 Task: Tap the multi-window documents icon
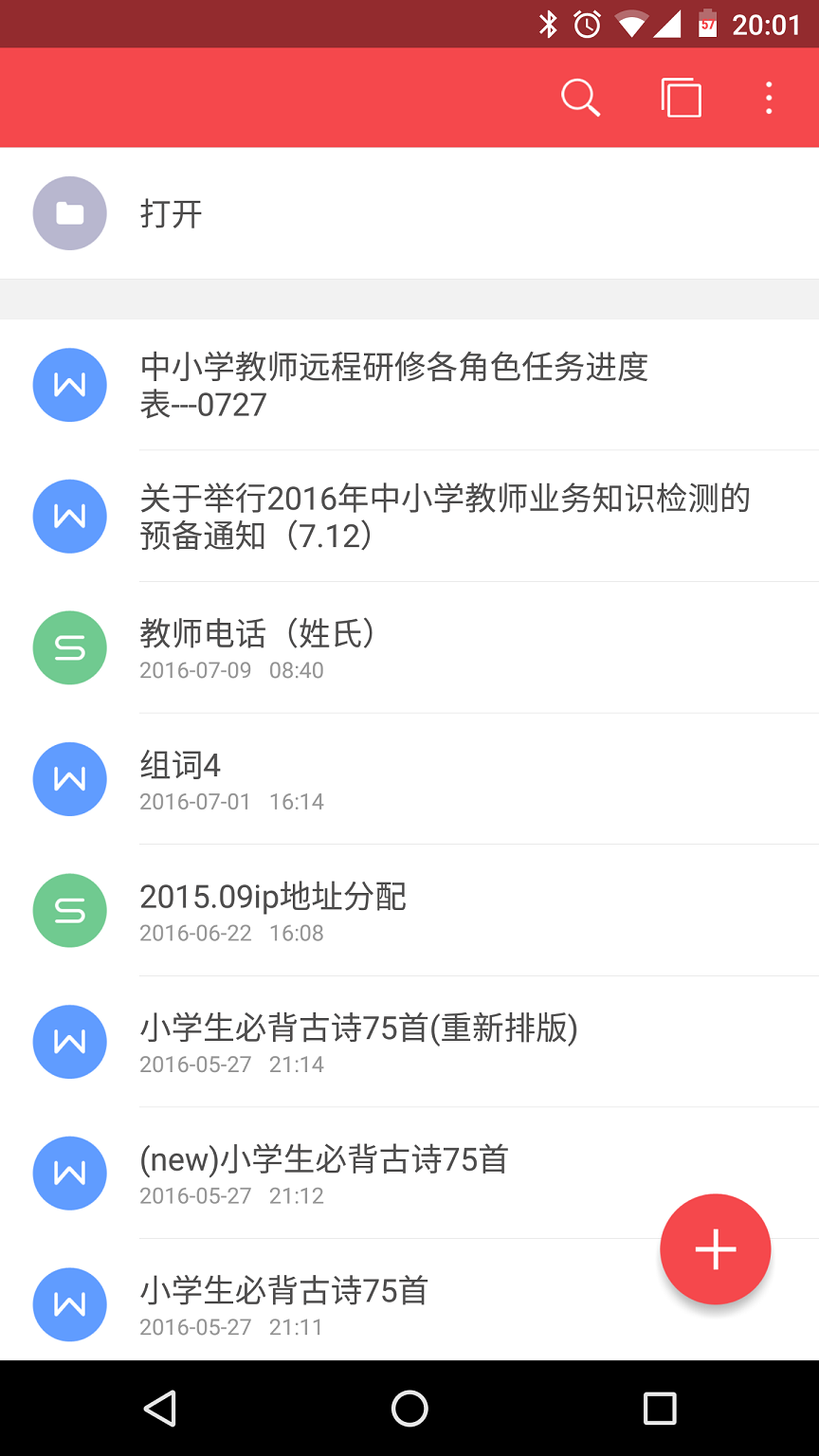[681, 98]
